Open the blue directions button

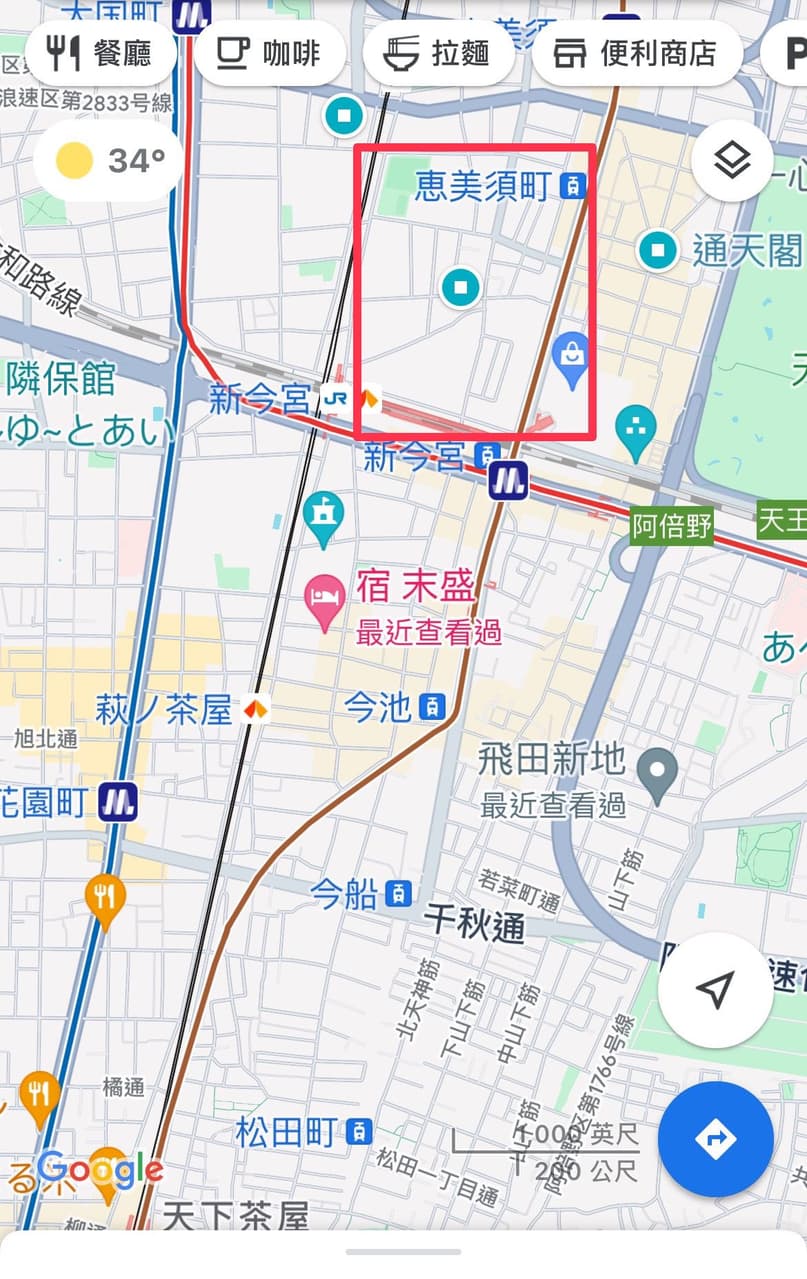tap(715, 1139)
